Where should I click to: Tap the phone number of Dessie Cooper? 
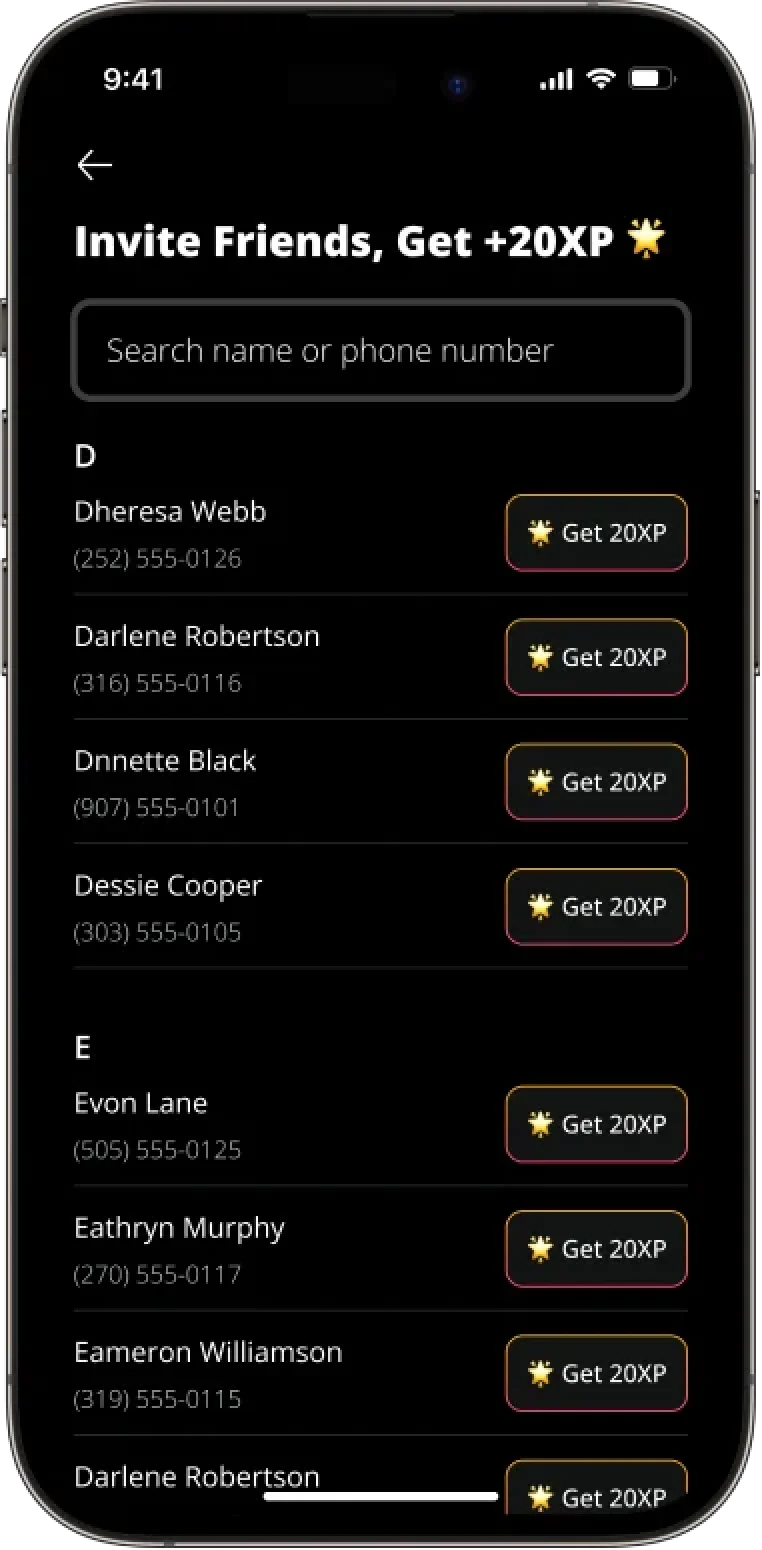(x=157, y=932)
